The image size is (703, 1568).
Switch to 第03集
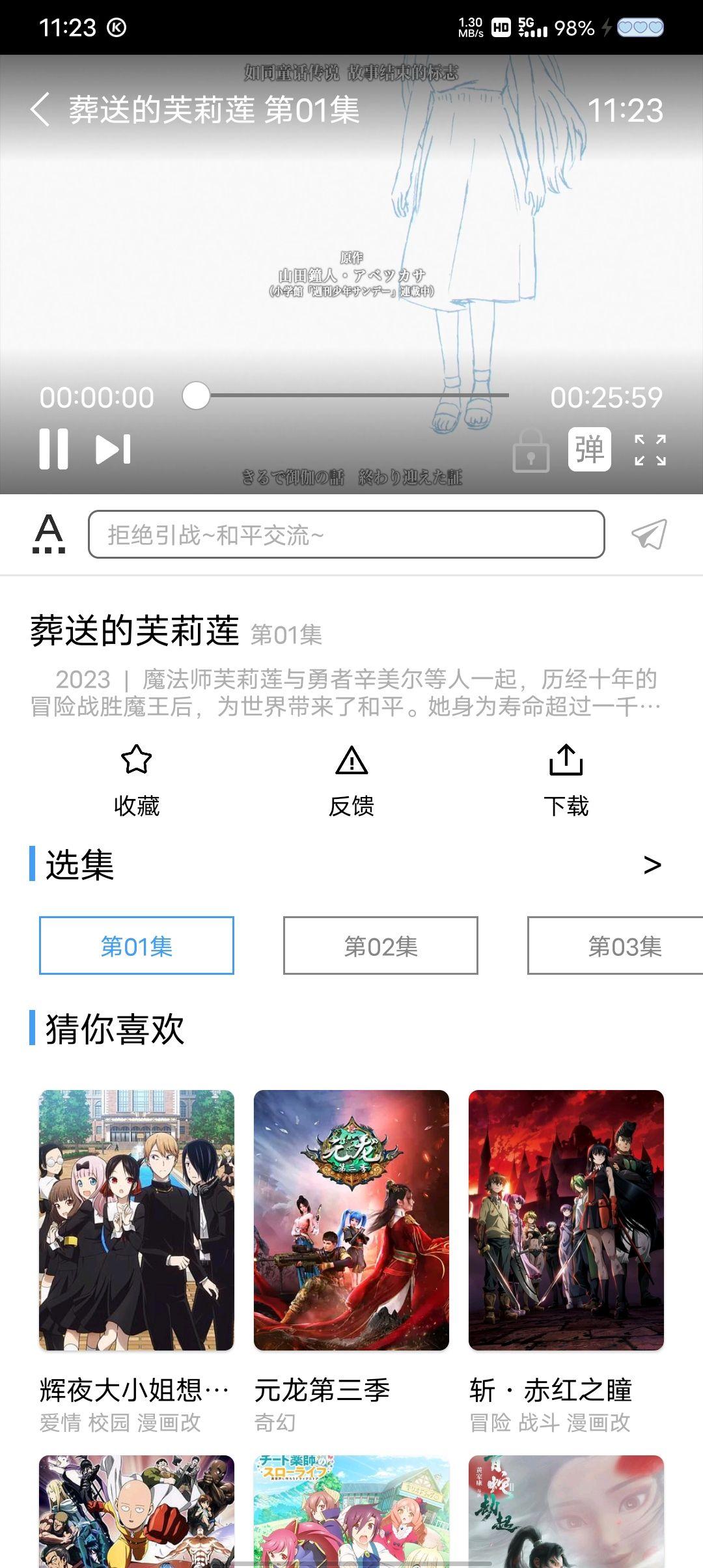coord(625,947)
